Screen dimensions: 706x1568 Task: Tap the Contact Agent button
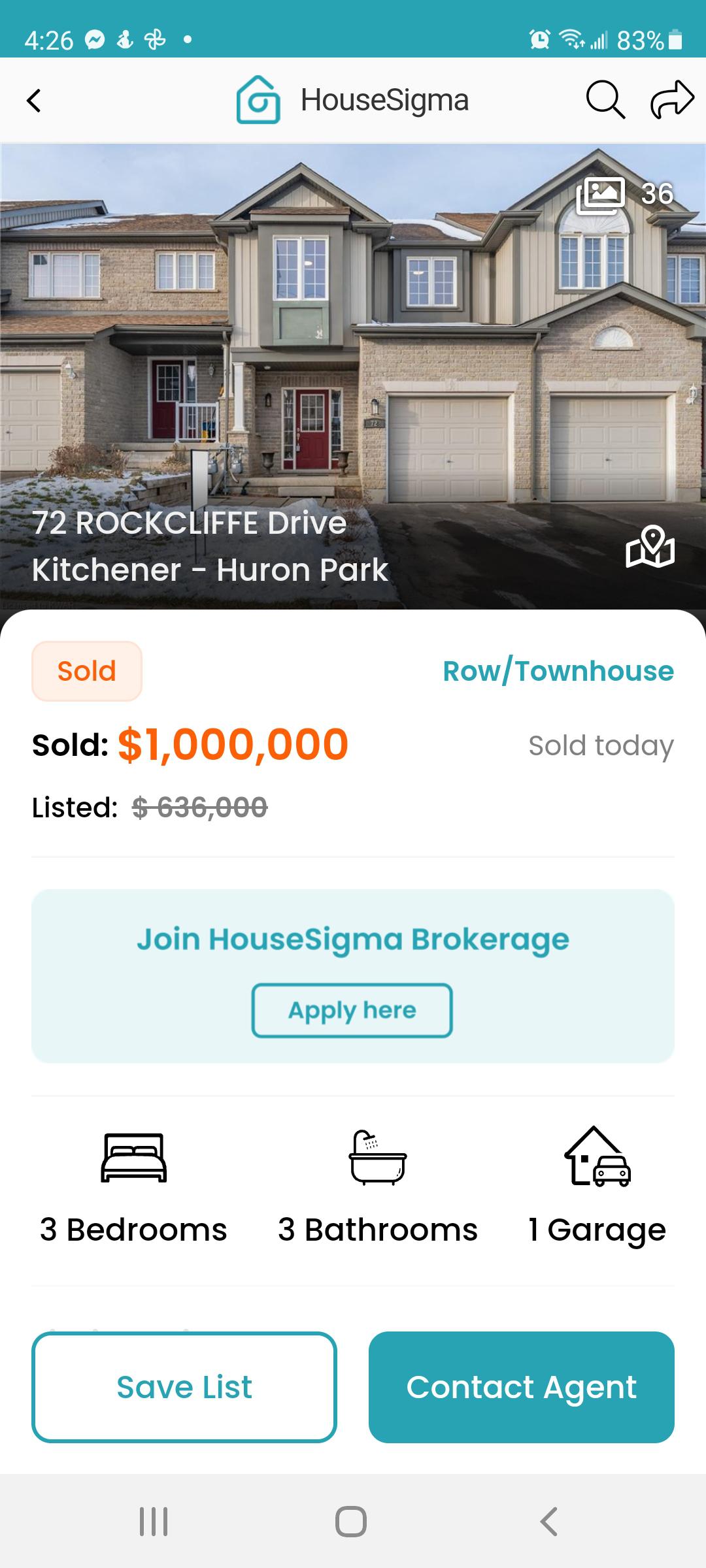point(521,1386)
